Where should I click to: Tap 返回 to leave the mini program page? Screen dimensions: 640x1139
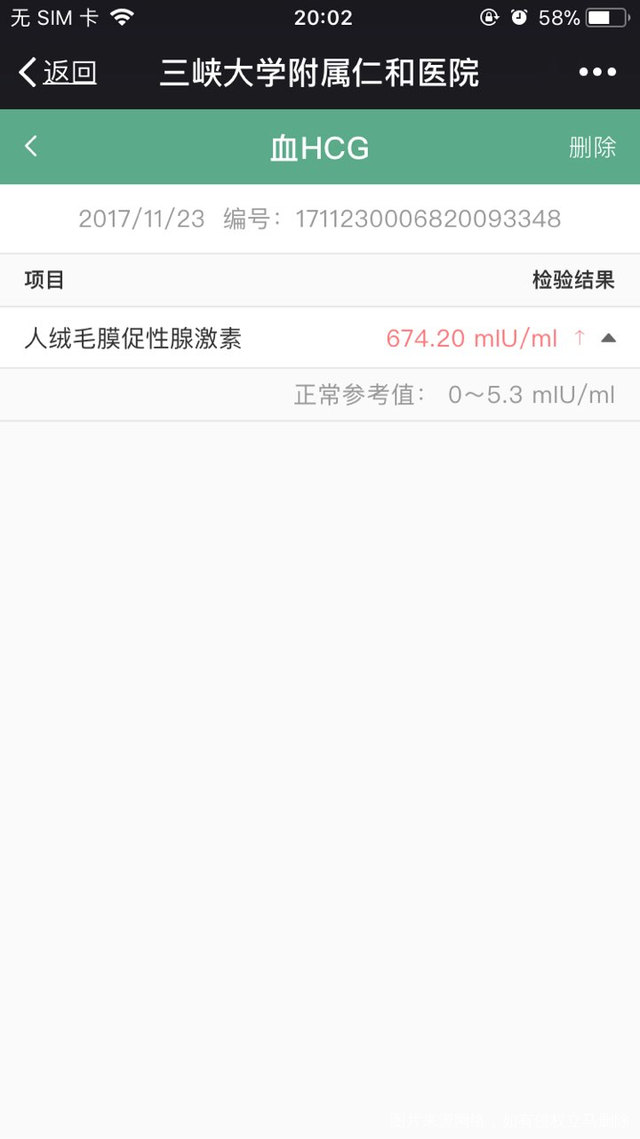[x=58, y=72]
